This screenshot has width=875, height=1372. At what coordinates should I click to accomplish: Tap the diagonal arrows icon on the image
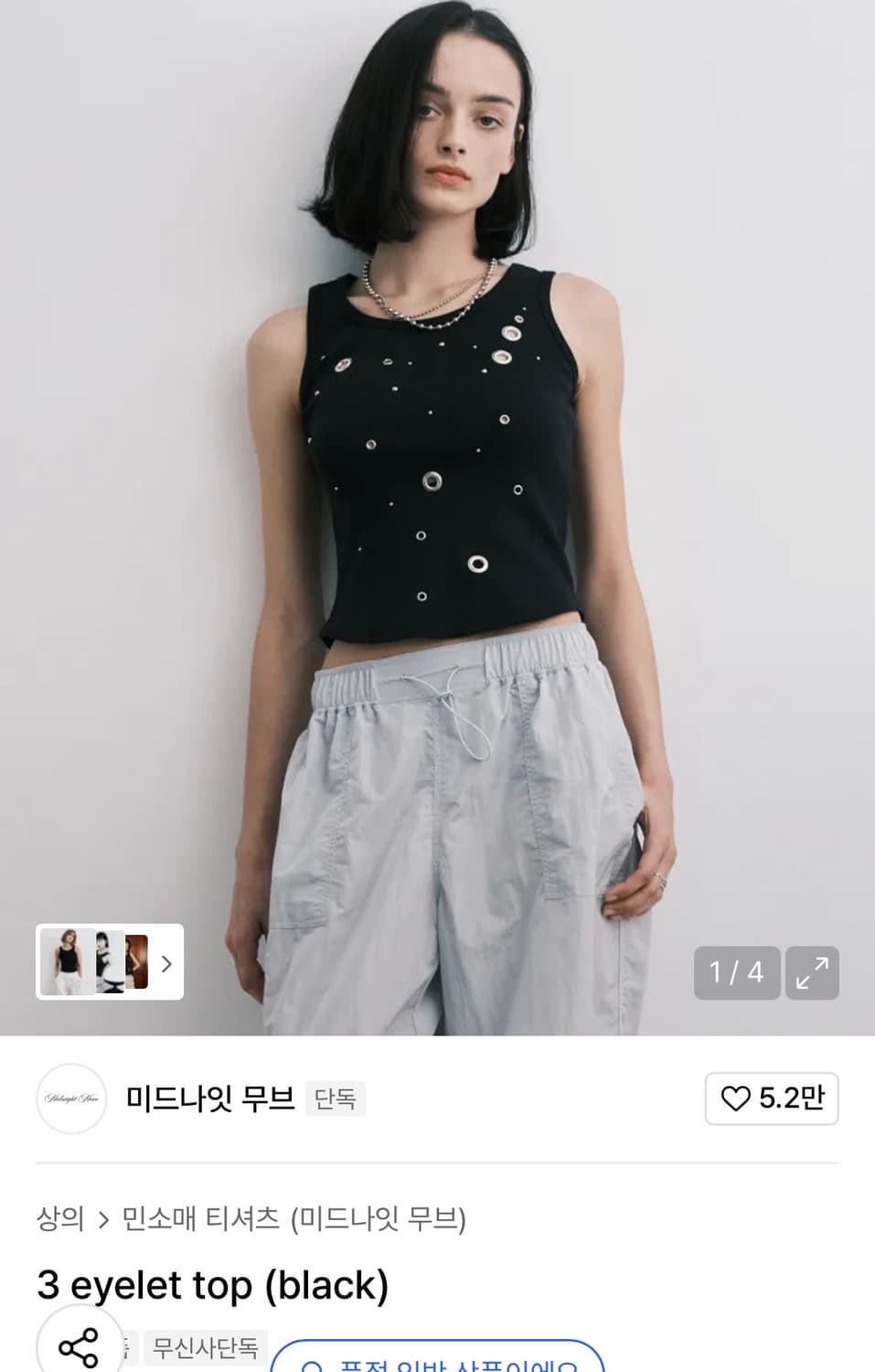[812, 972]
